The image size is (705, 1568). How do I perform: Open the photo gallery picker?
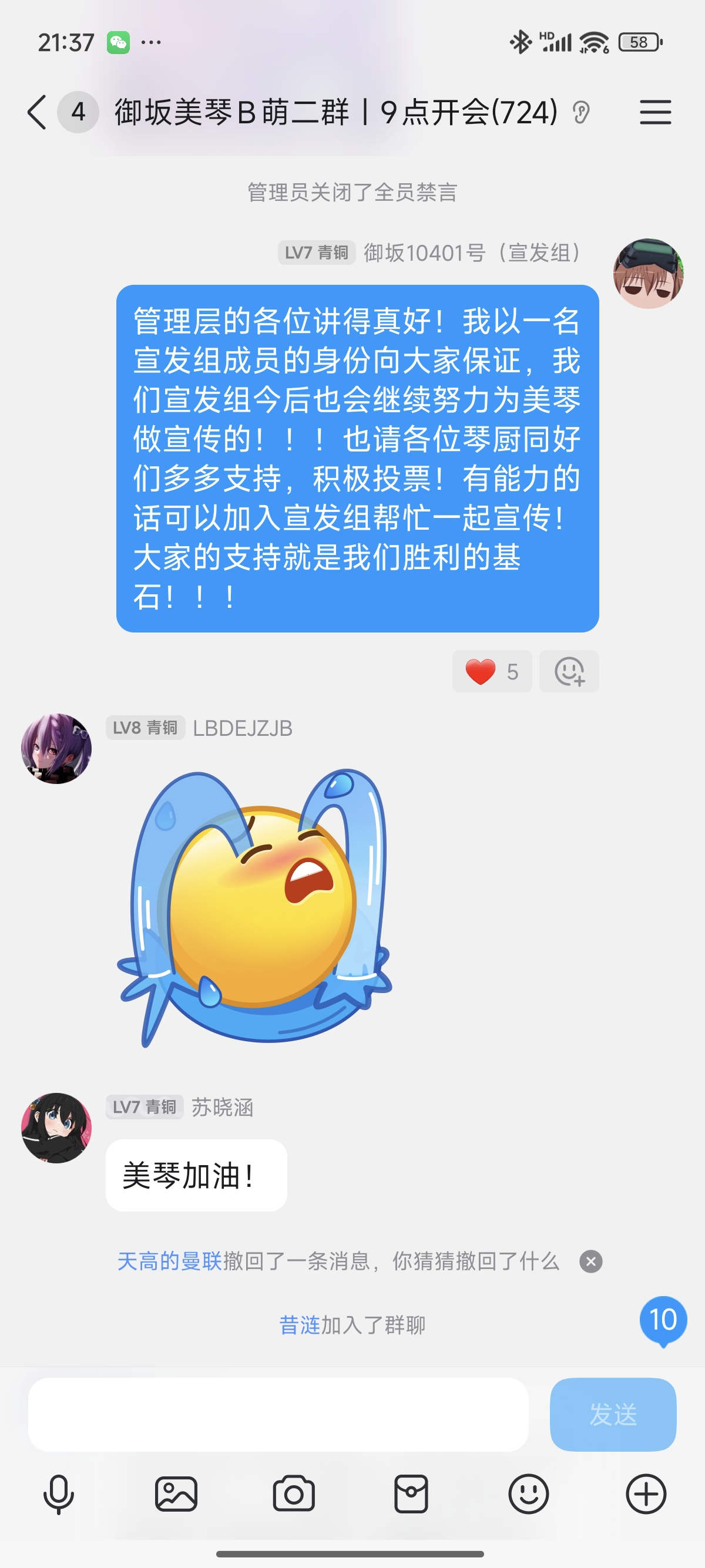click(x=176, y=1495)
